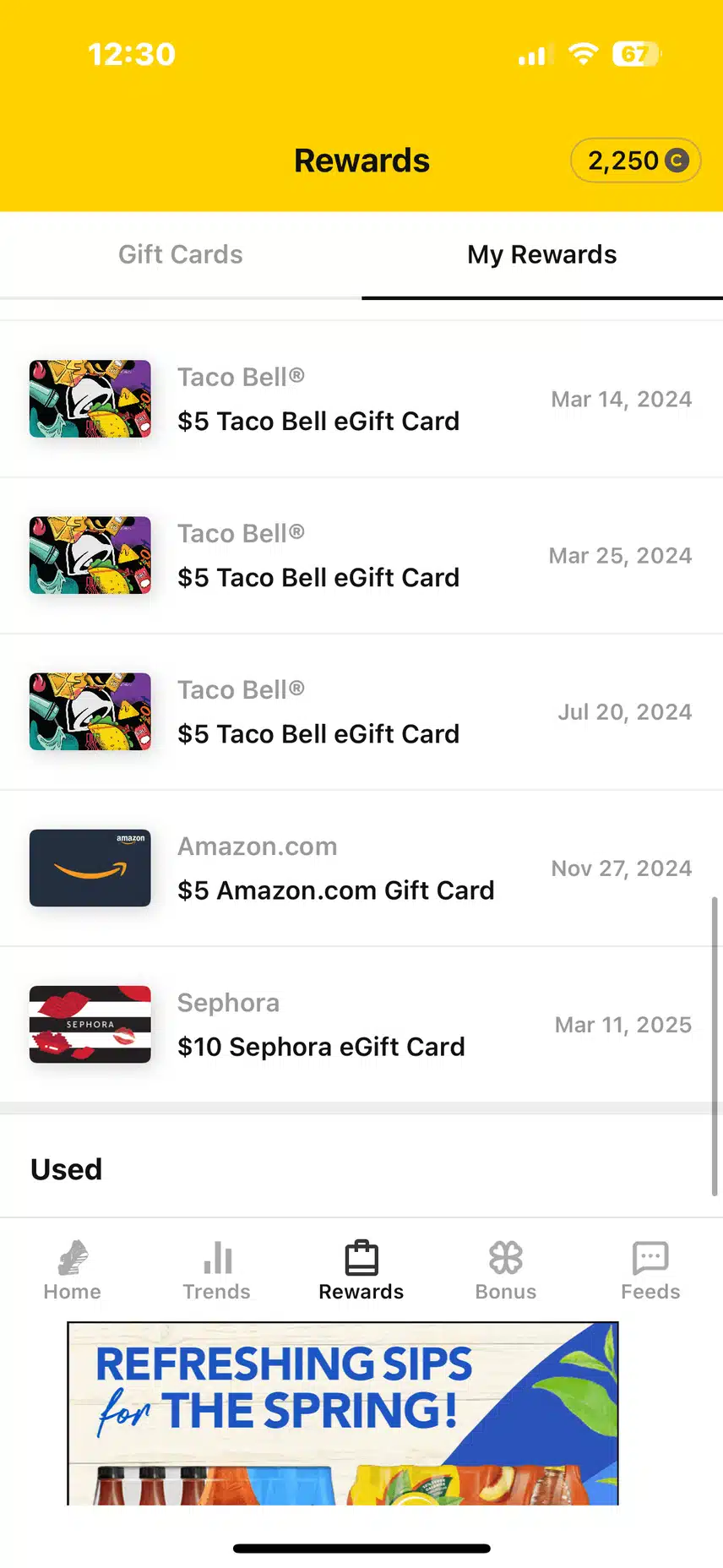723x1568 pixels.
Task: Open Taco Bell eGift Card from Mar 25, 2024
Action: coord(361,555)
